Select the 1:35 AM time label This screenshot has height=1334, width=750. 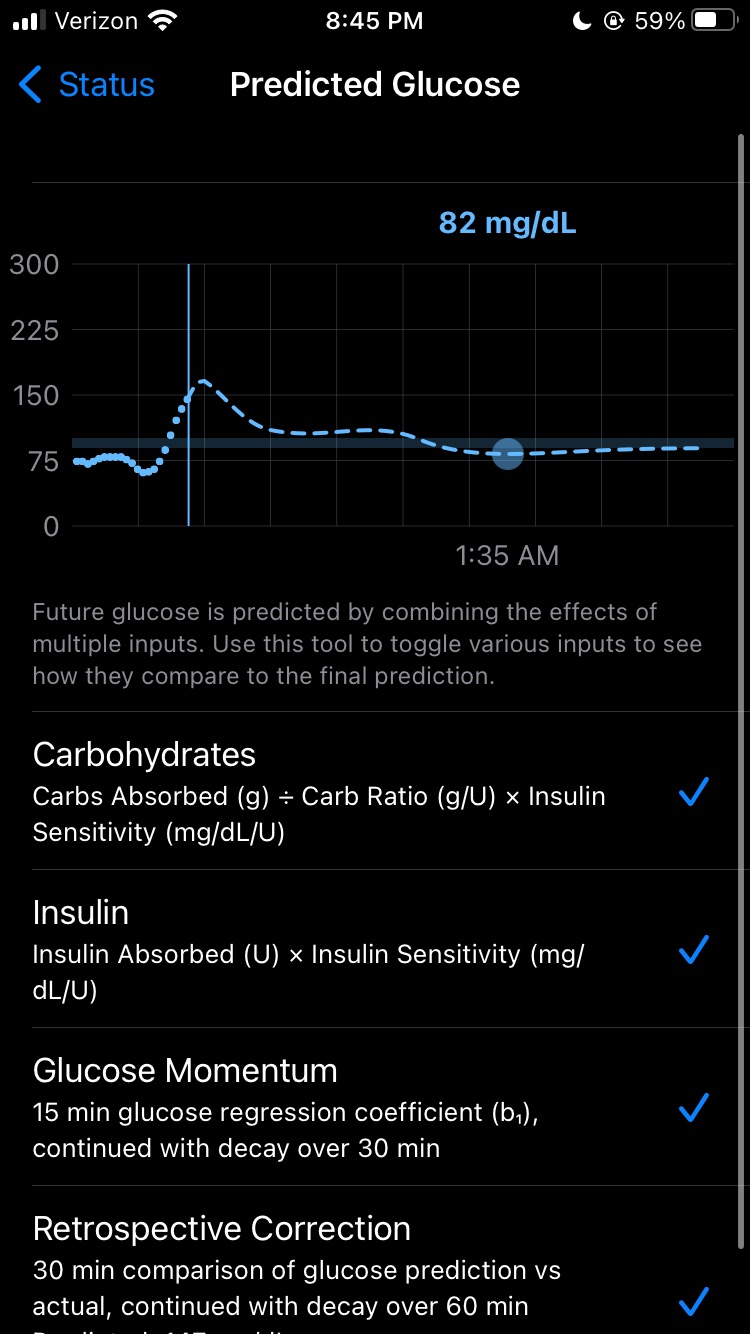508,555
